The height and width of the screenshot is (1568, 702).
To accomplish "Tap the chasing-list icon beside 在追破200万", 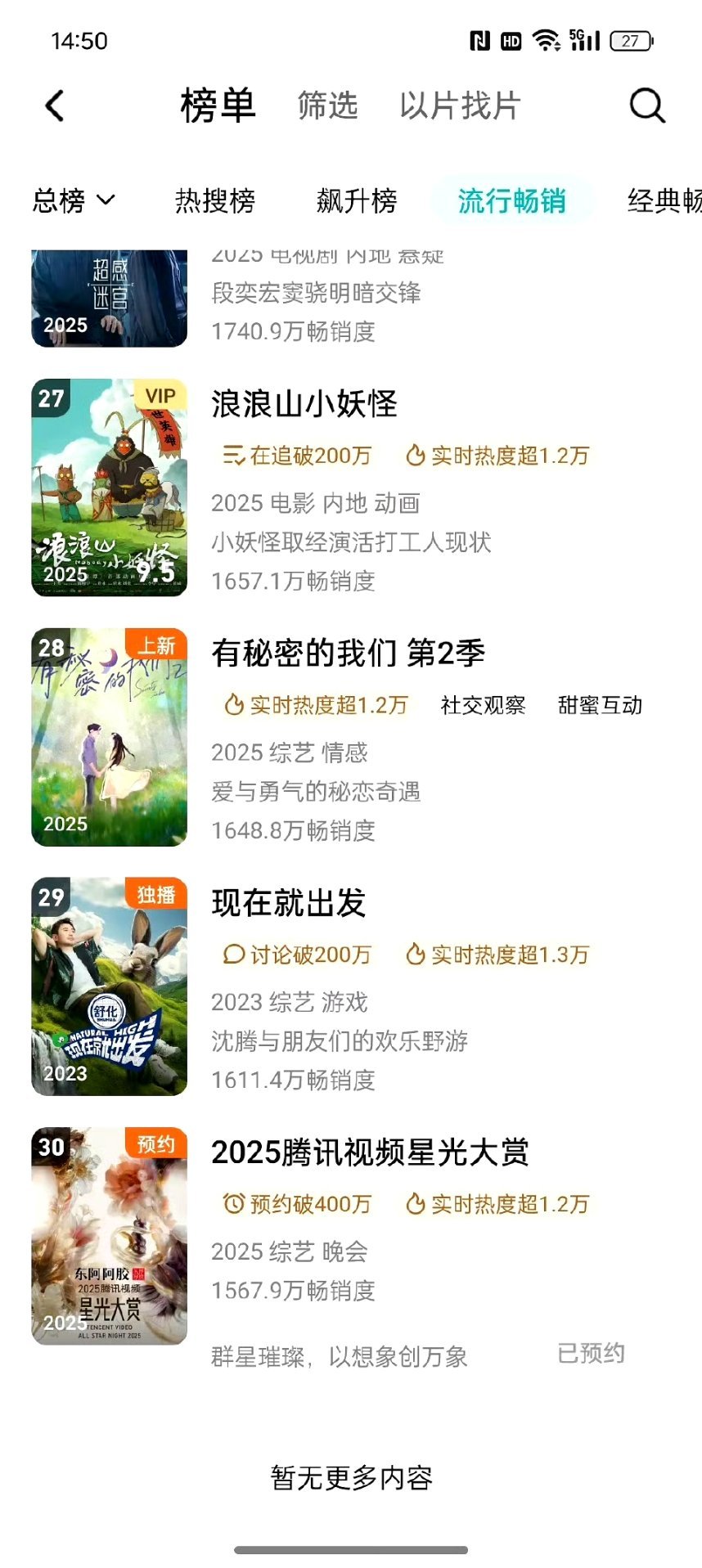I will (232, 455).
